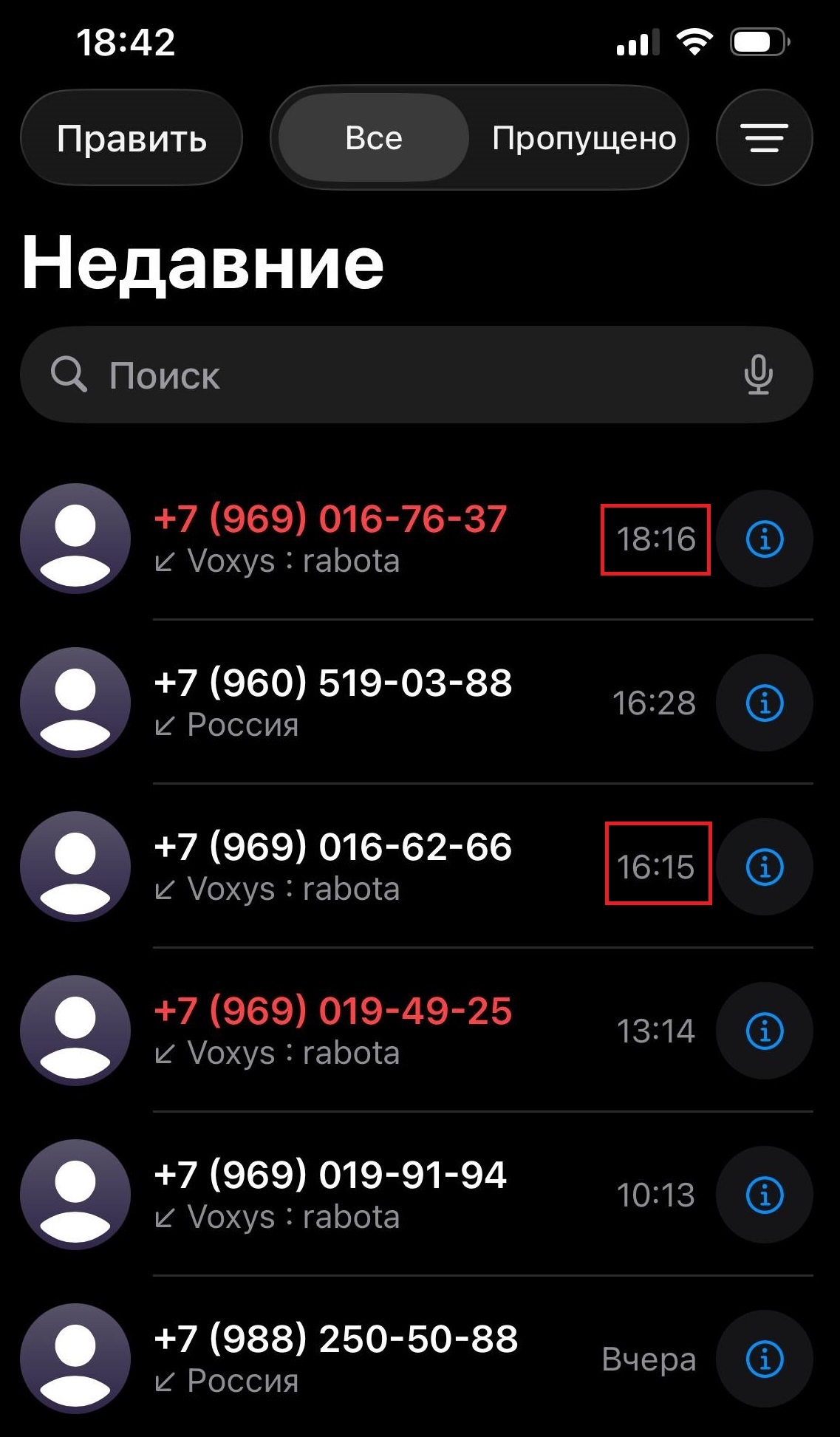Screen dimensions: 840x1437
Task: Open the filter menu icon
Action: click(764, 138)
